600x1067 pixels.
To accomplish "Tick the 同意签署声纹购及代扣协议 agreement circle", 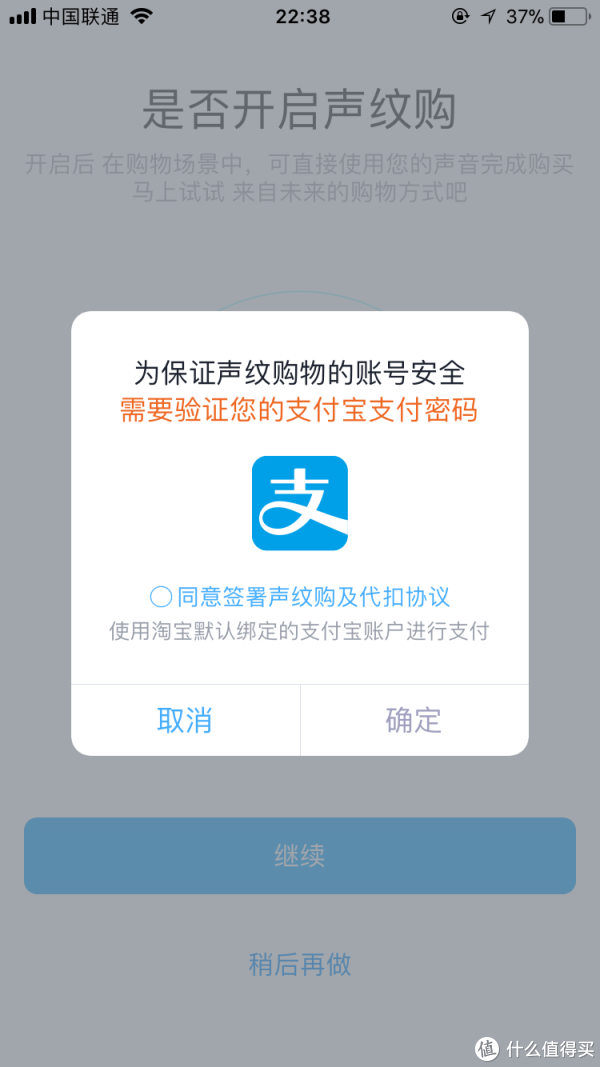I will (x=161, y=598).
